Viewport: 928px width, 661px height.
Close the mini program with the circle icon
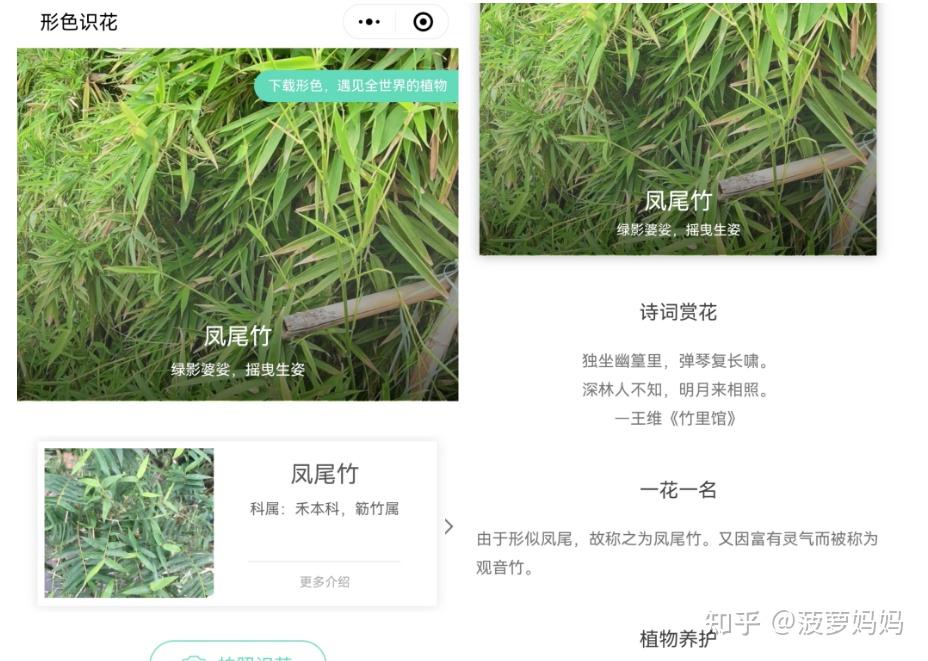pyautogui.click(x=423, y=22)
